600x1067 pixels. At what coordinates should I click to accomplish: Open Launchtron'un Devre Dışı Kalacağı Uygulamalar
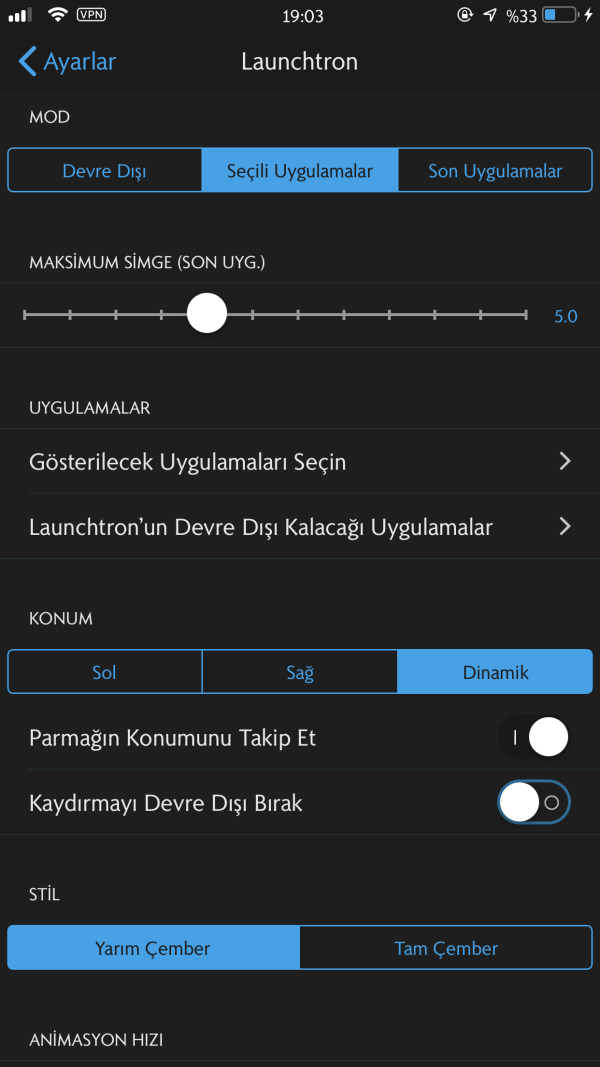(x=300, y=527)
